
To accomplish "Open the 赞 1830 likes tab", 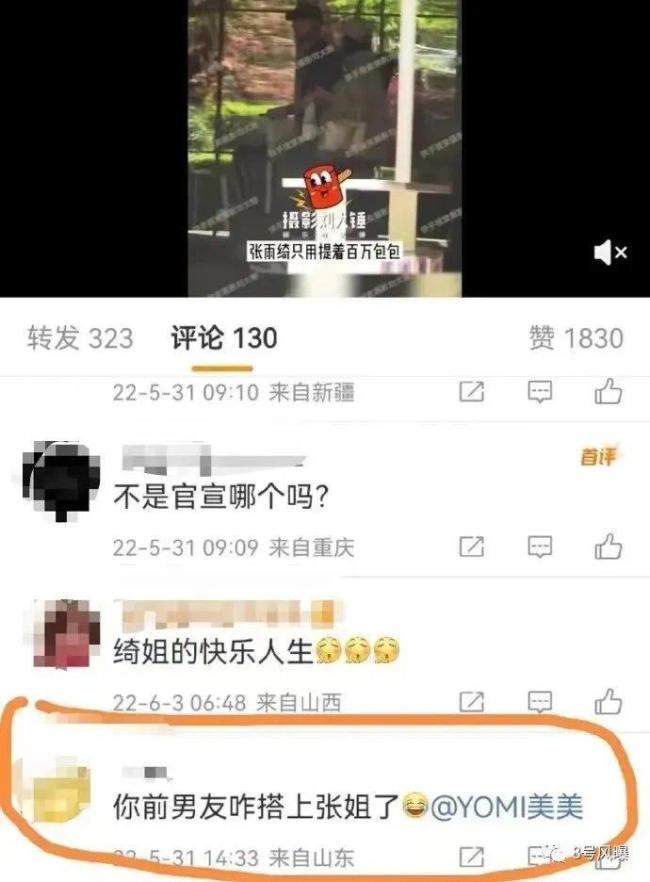I will [x=575, y=338].
